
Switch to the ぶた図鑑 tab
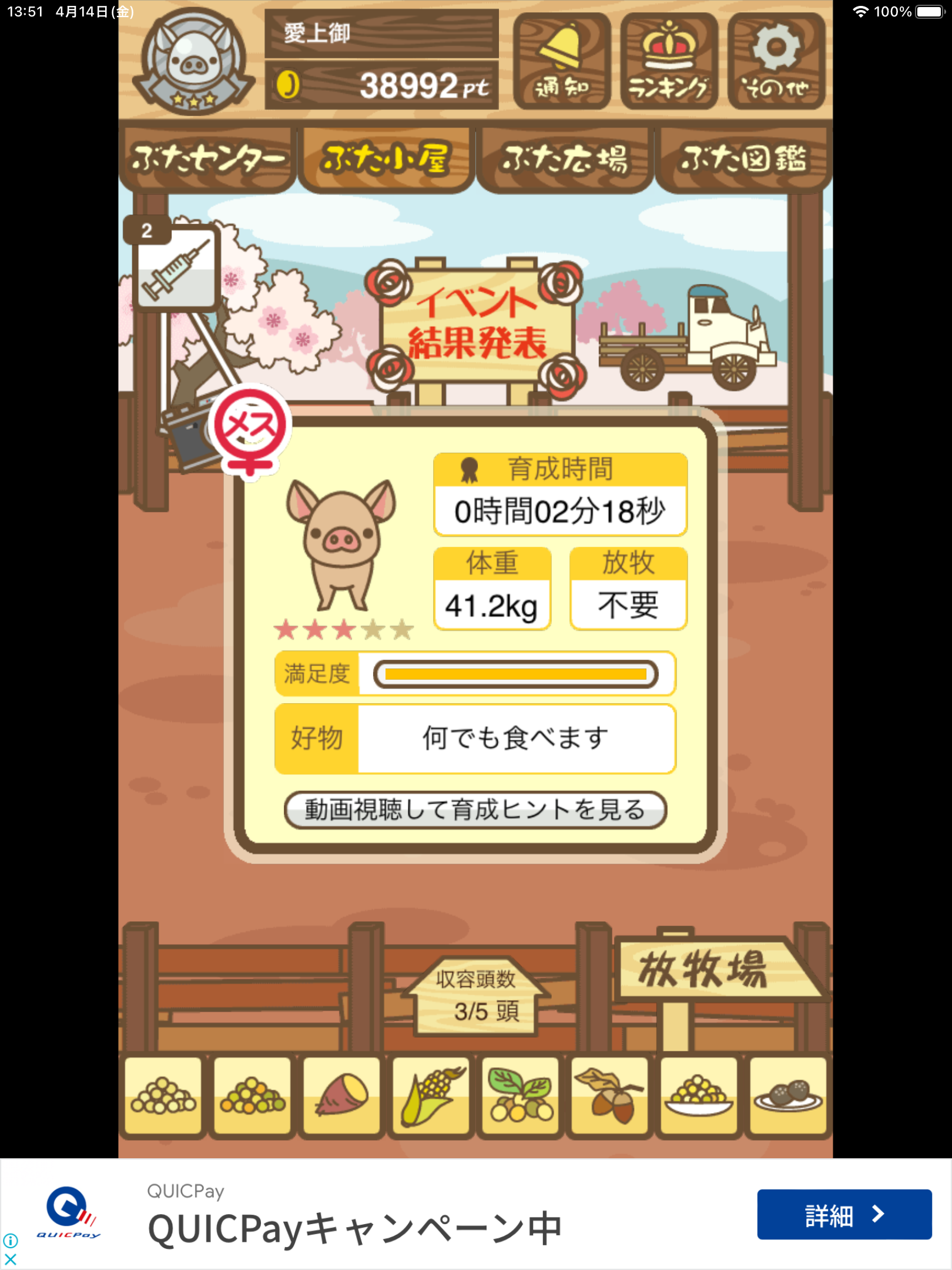point(743,159)
